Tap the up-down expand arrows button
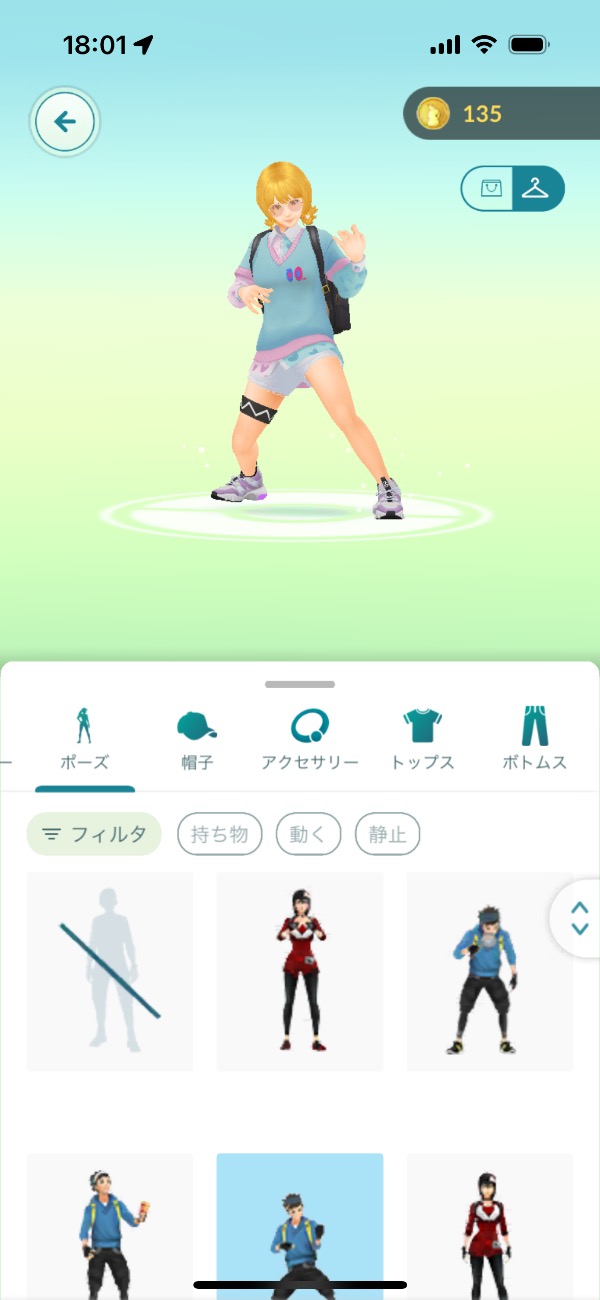600x1300 pixels. click(x=579, y=917)
